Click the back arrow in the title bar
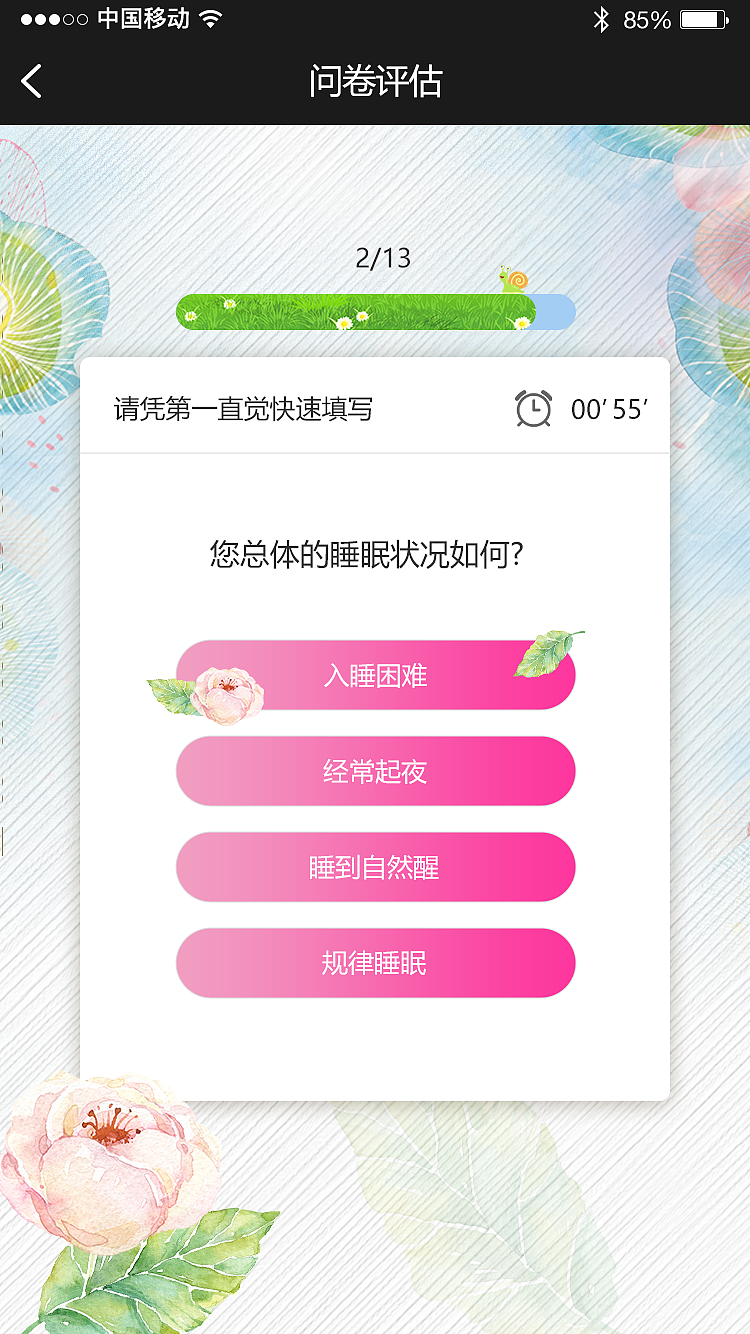The image size is (750, 1334). (x=30, y=80)
